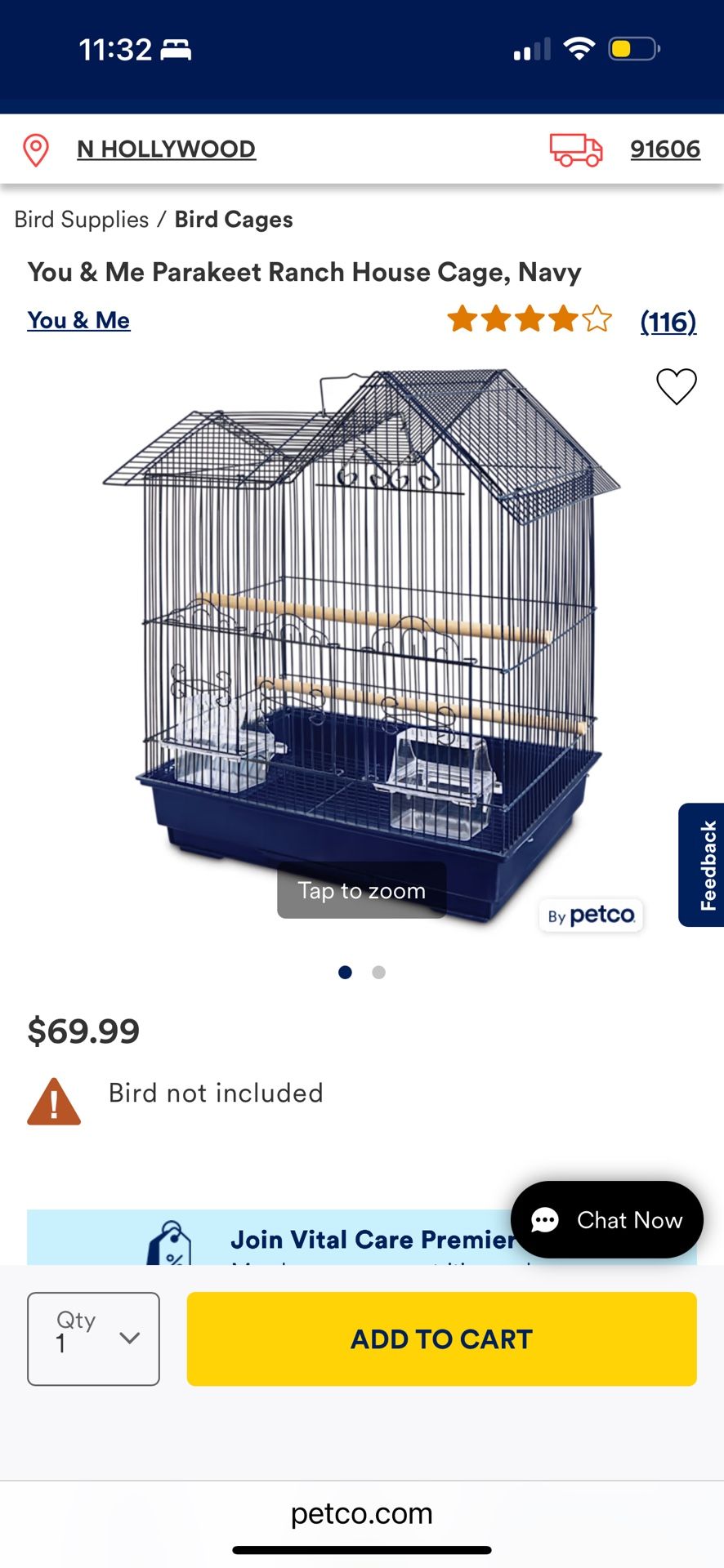
Task: Click the Wi-Fi icon in the status bar
Action: (579, 49)
